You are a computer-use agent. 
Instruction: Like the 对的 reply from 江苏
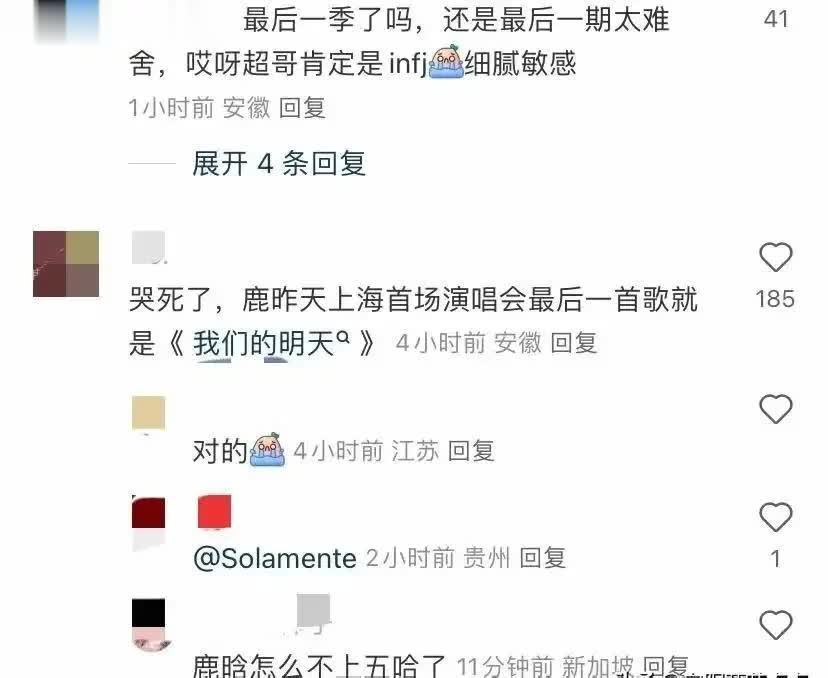click(775, 408)
